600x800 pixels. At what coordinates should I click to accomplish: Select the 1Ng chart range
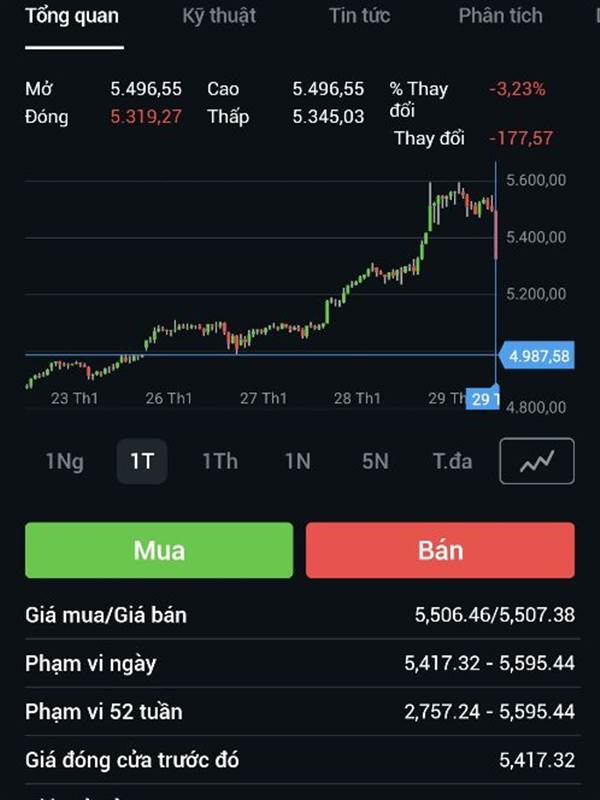point(64,461)
